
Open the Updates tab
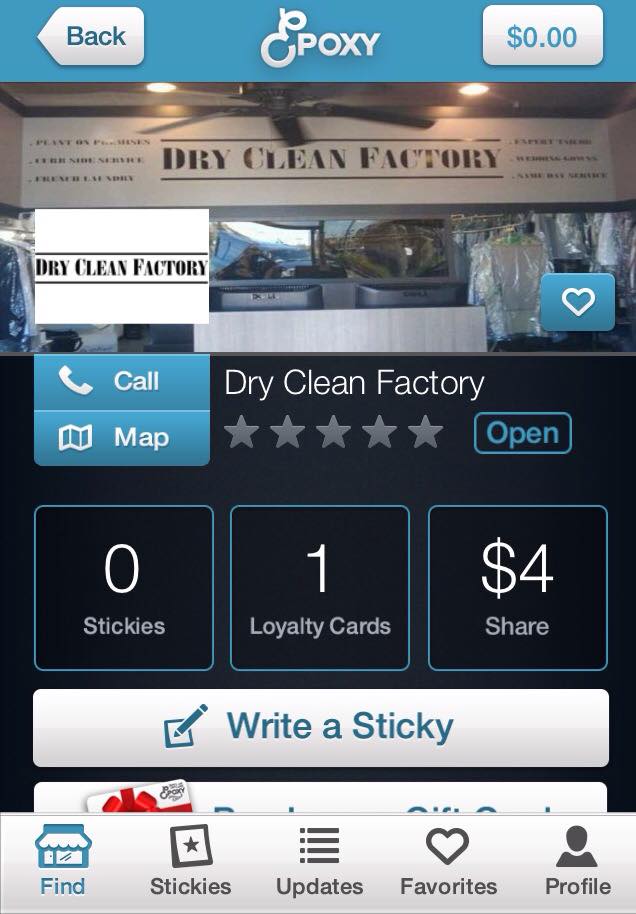point(319,862)
